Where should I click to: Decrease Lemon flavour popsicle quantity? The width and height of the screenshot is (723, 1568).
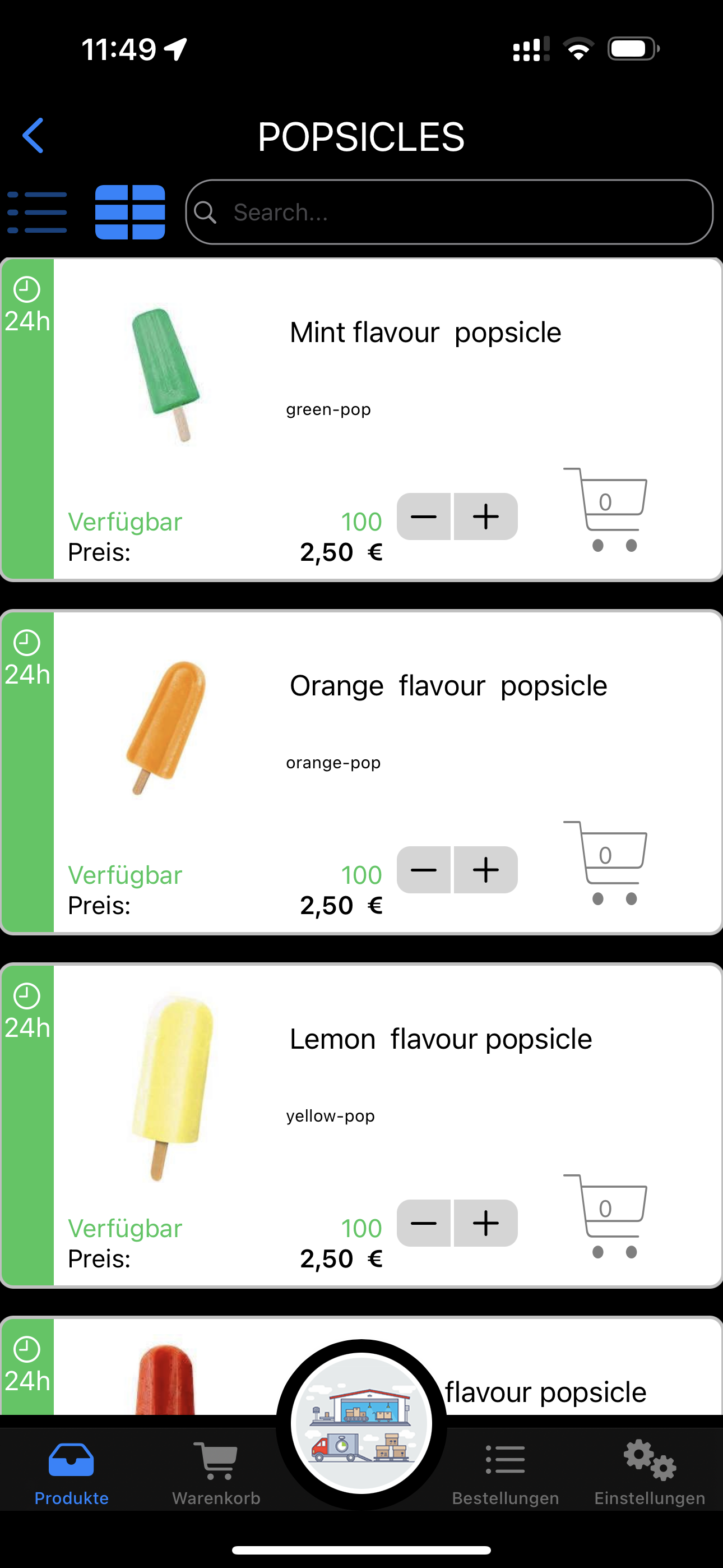[424, 1223]
